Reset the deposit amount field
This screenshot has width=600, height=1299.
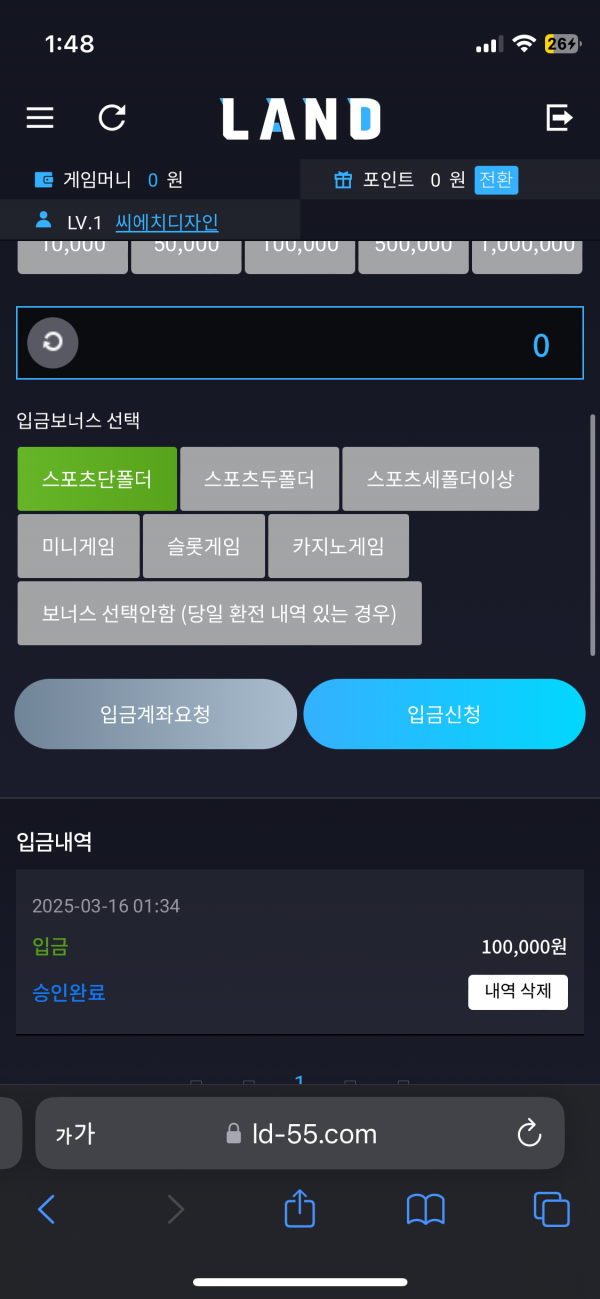point(52,342)
